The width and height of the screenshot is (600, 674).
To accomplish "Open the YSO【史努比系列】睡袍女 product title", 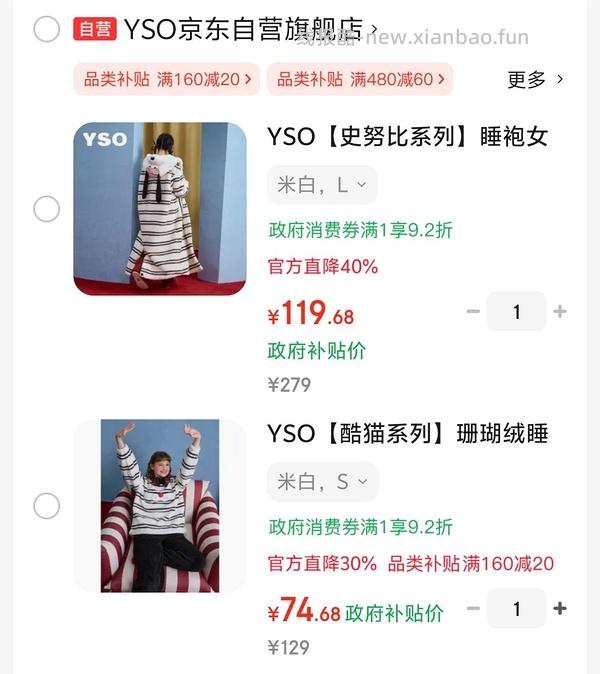I will point(407,137).
